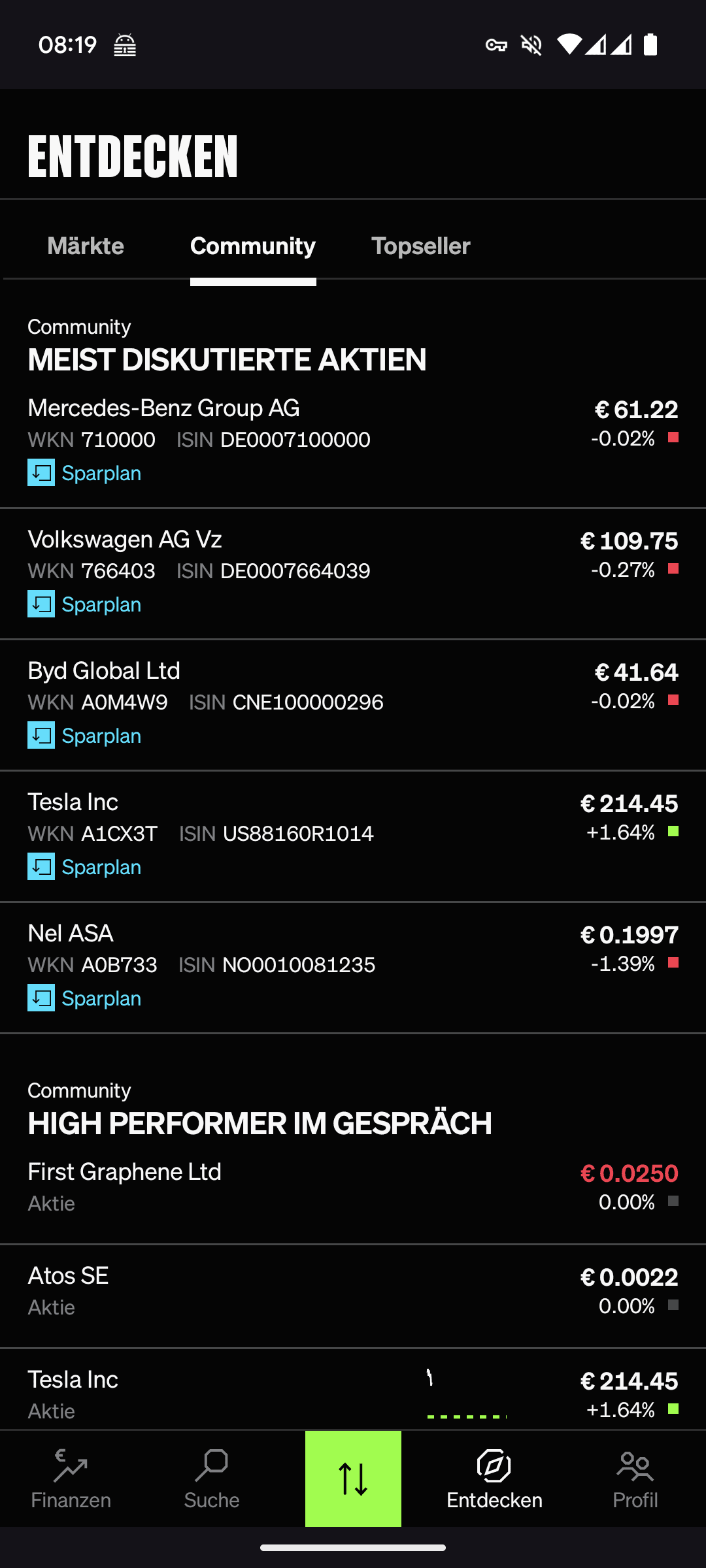Open the Suche tab

(x=212, y=1478)
